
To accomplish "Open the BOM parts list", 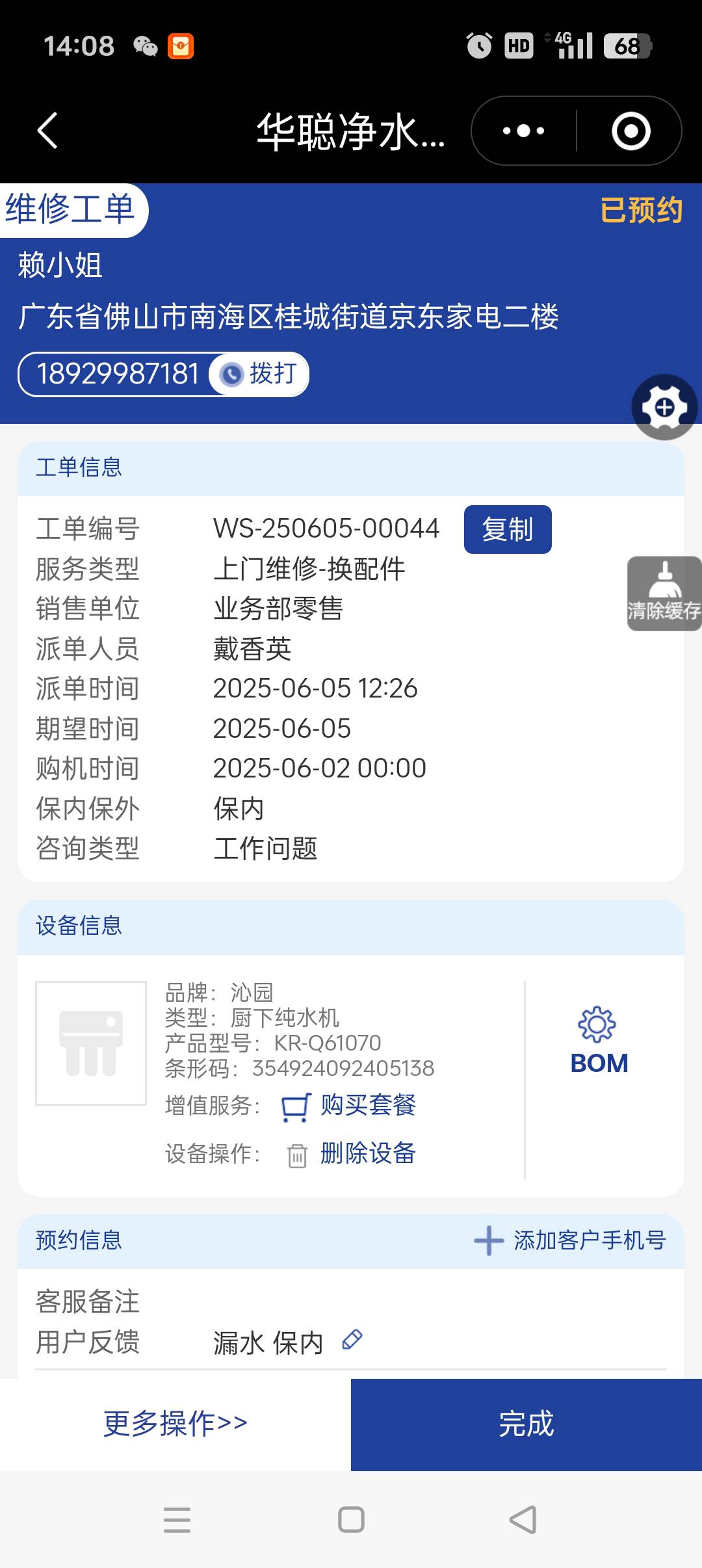I will point(599,1041).
